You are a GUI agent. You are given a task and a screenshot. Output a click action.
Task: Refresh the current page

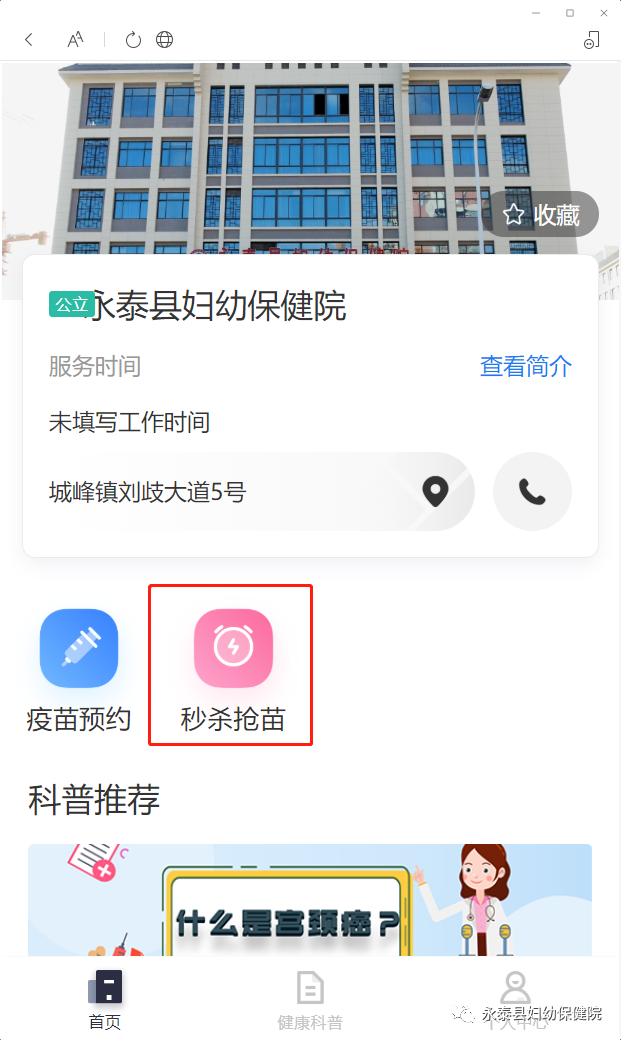(x=133, y=40)
